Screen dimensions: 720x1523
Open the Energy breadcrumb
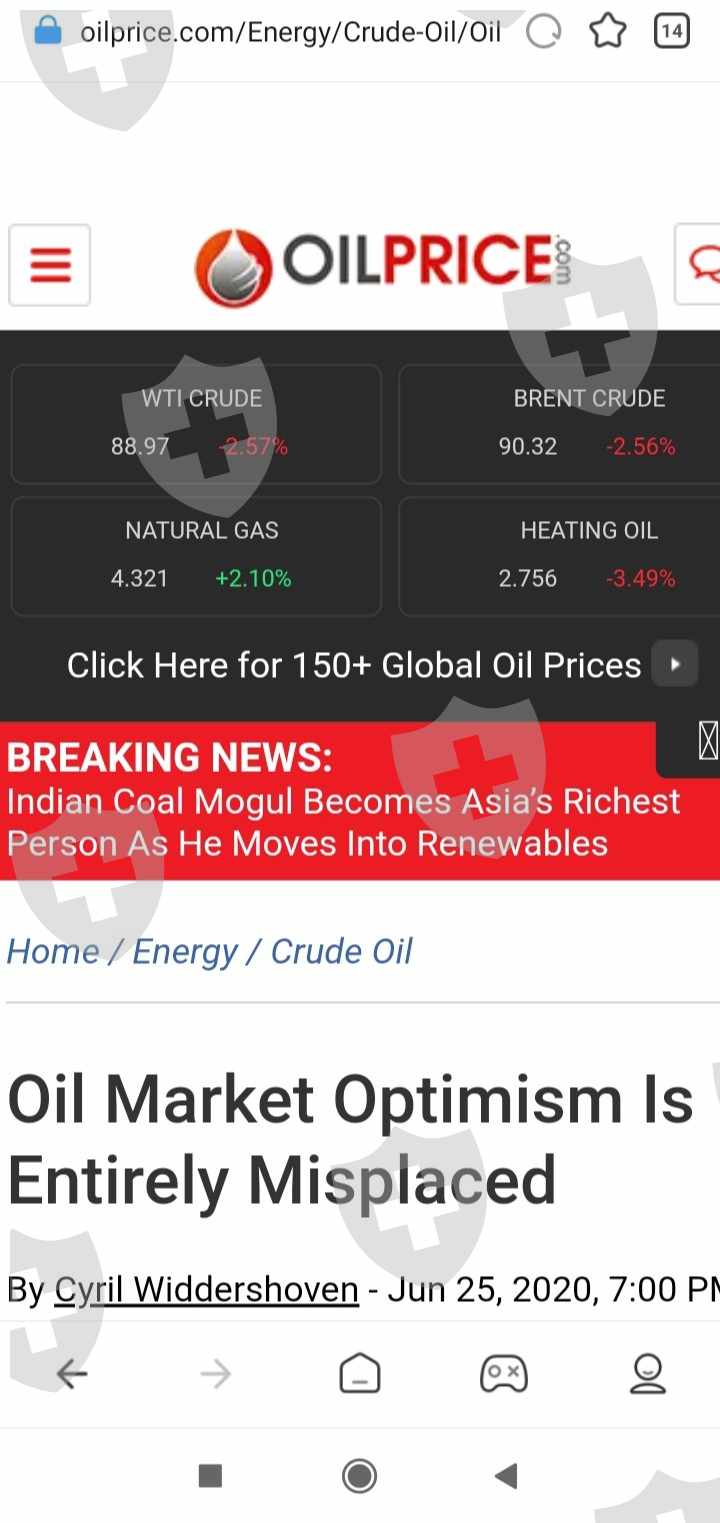(185, 951)
